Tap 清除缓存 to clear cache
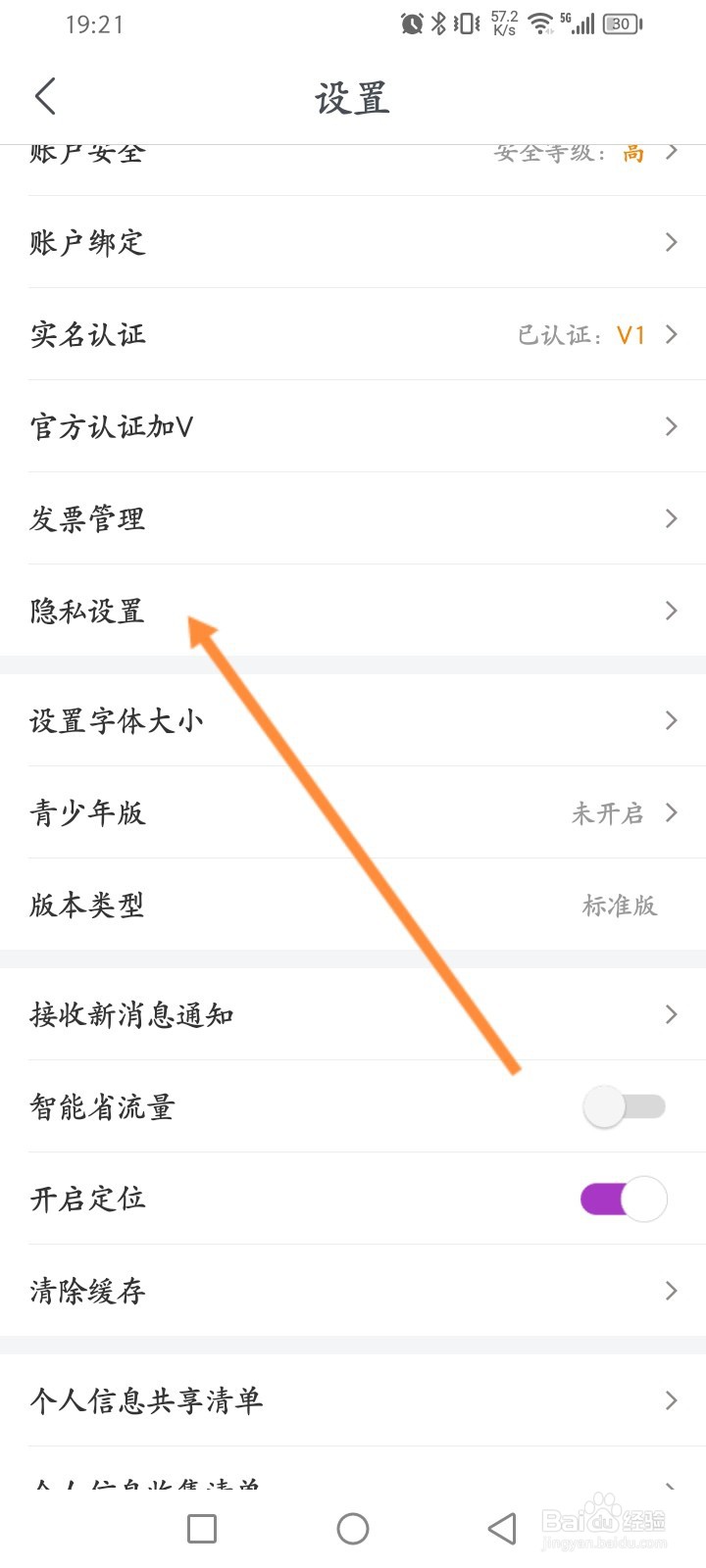This screenshot has width=706, height=1568. click(x=353, y=1291)
